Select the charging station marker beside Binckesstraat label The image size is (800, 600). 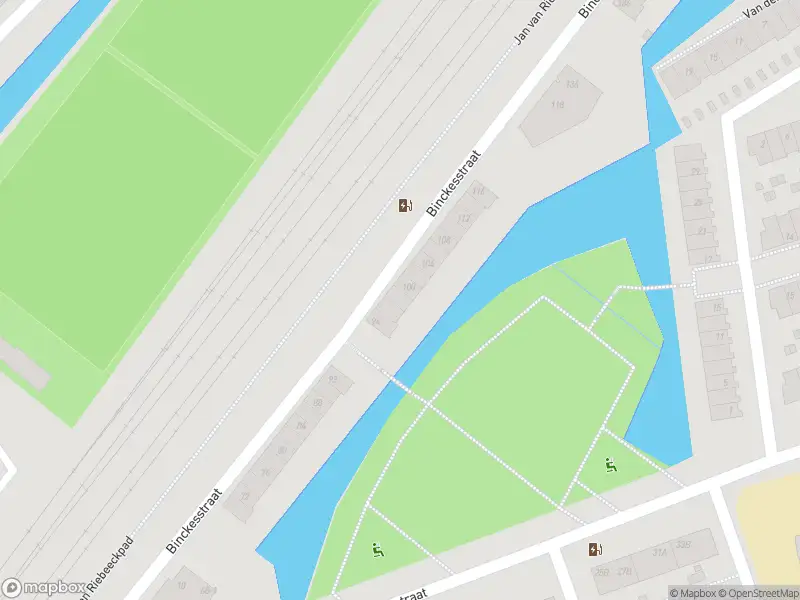point(404,206)
